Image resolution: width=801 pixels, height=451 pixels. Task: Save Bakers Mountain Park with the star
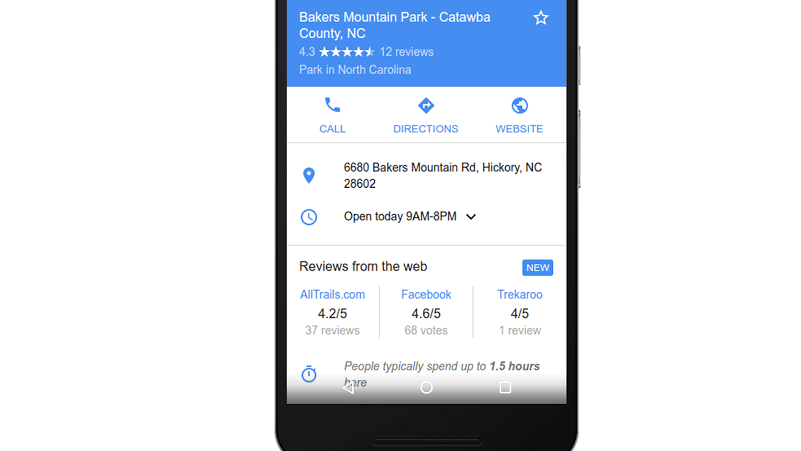pos(541,18)
